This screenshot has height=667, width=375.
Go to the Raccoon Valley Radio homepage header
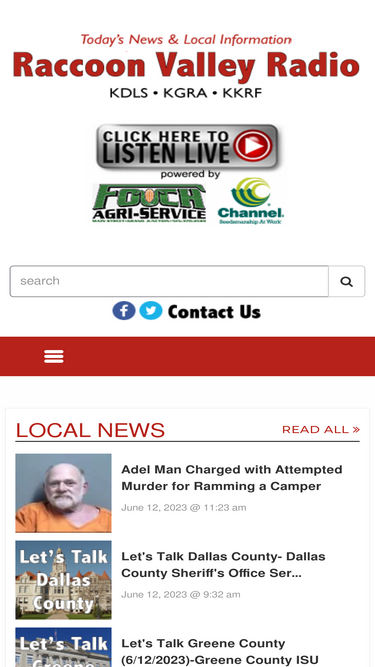(x=186, y=66)
